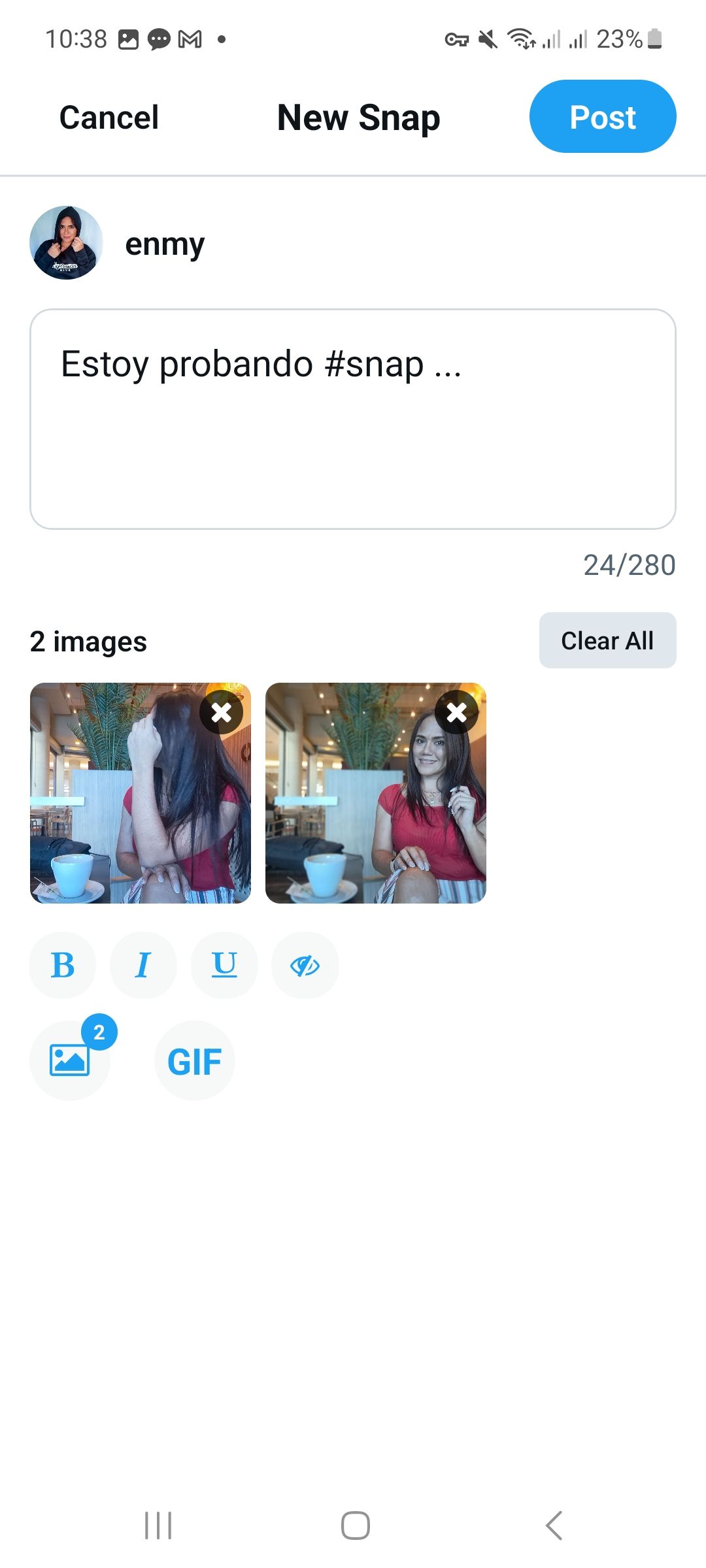
Task: Cancel the new snap
Action: [x=109, y=118]
